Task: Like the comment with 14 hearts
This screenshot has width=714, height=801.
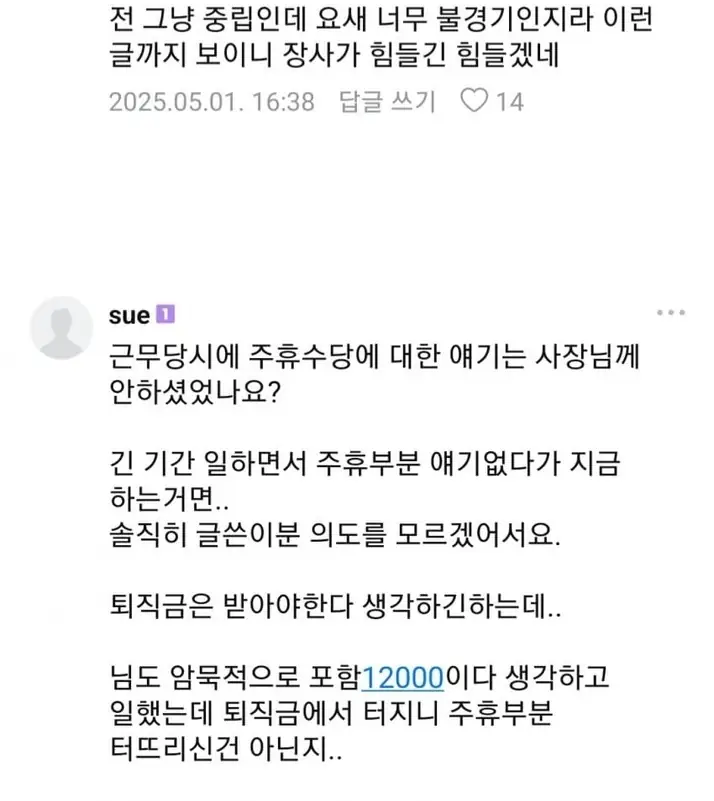Action: tap(473, 101)
